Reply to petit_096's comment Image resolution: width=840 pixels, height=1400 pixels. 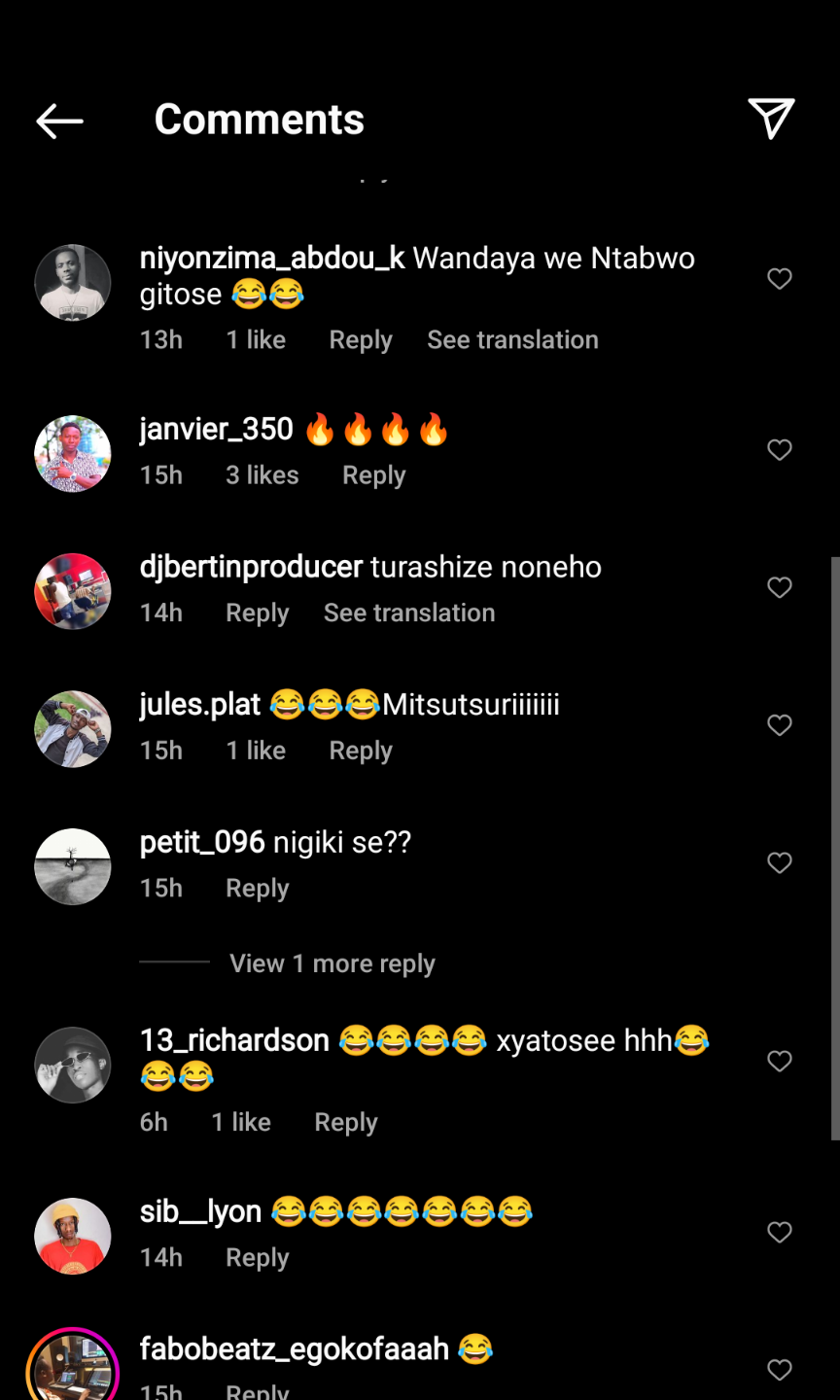pyautogui.click(x=258, y=889)
